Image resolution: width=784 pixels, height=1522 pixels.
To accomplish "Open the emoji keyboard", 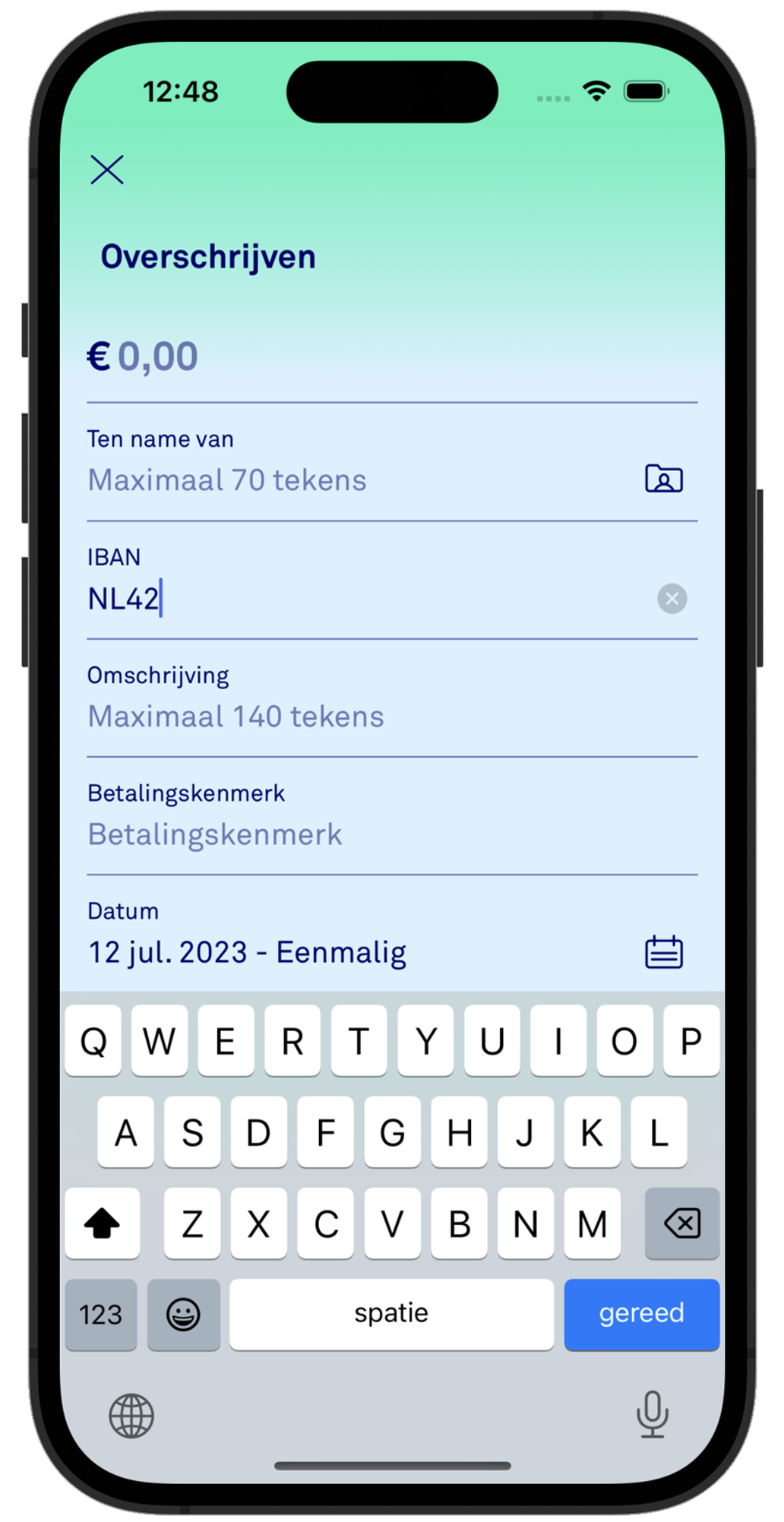I will click(x=184, y=1315).
